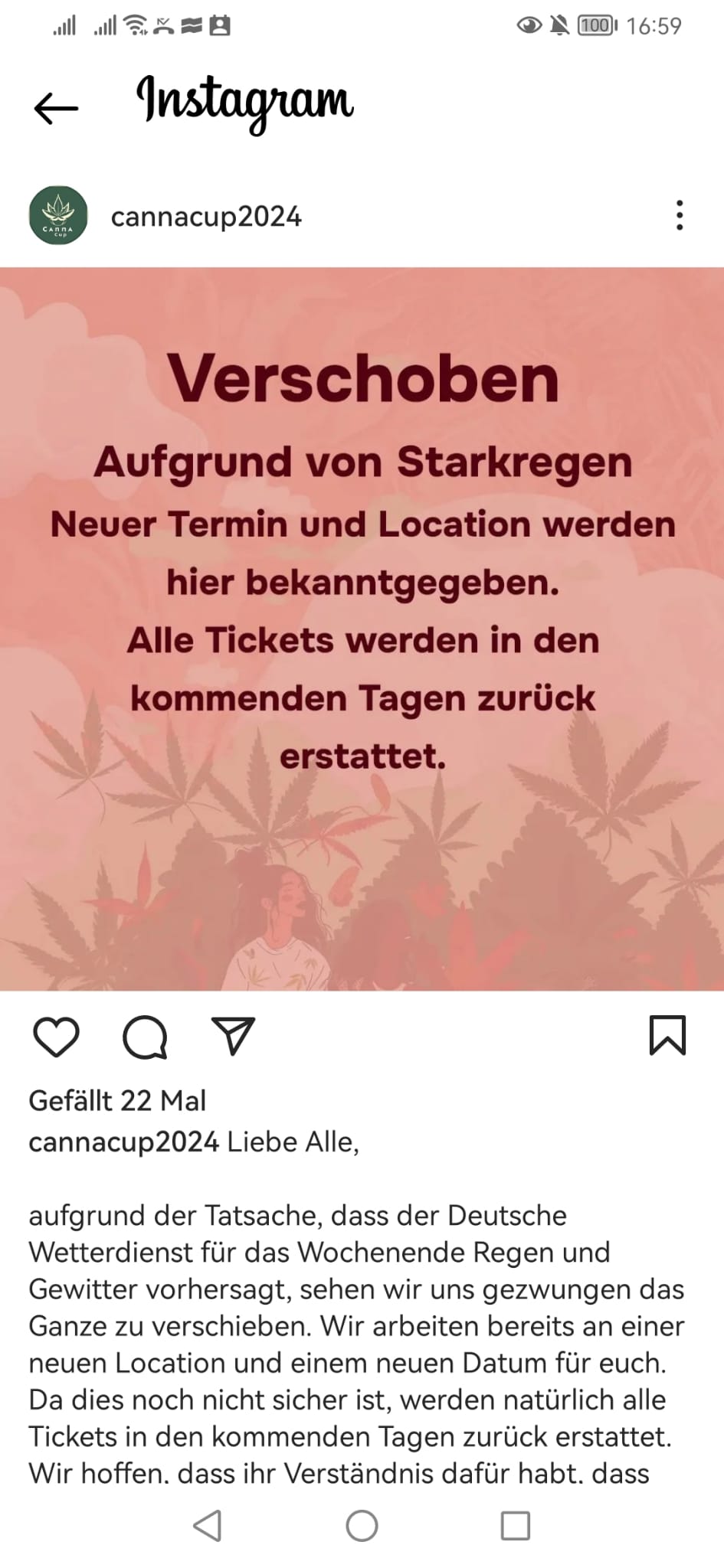Screen dimensions: 724x1568
Task: Open the cannacup2024 username in post header
Action: point(206,217)
